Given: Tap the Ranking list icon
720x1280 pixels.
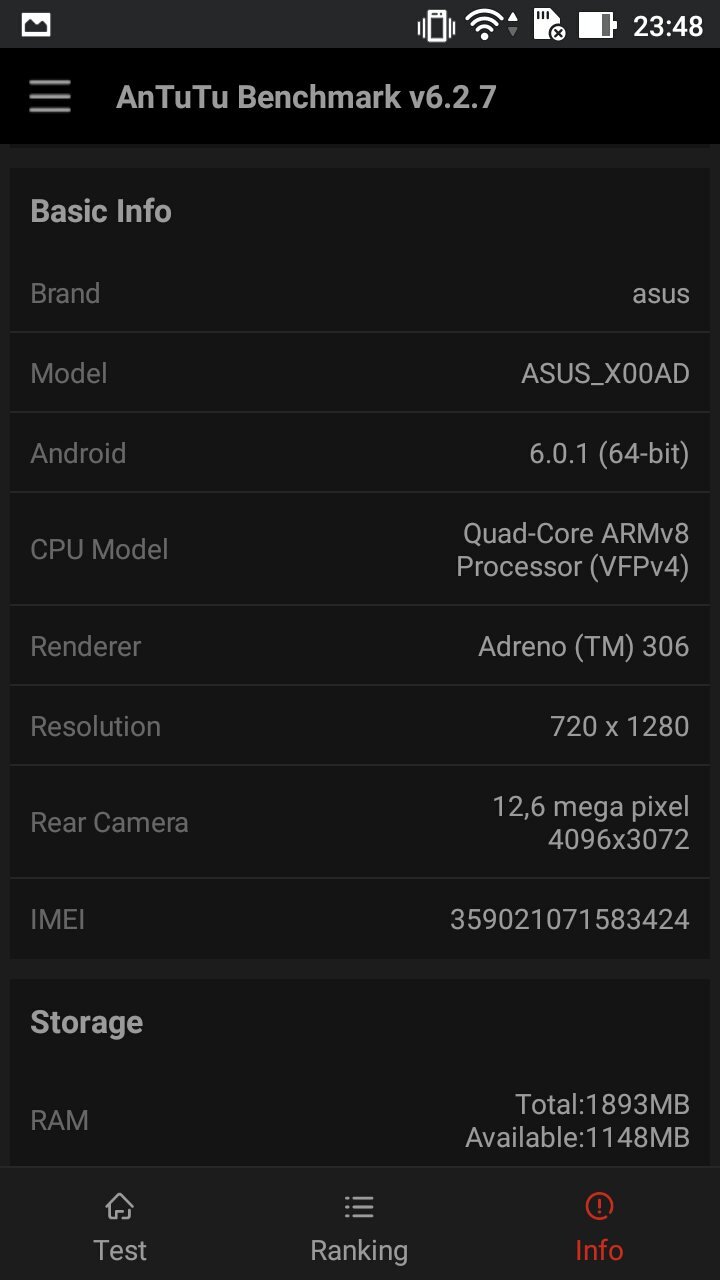Looking at the screenshot, I should pyautogui.click(x=358, y=1206).
